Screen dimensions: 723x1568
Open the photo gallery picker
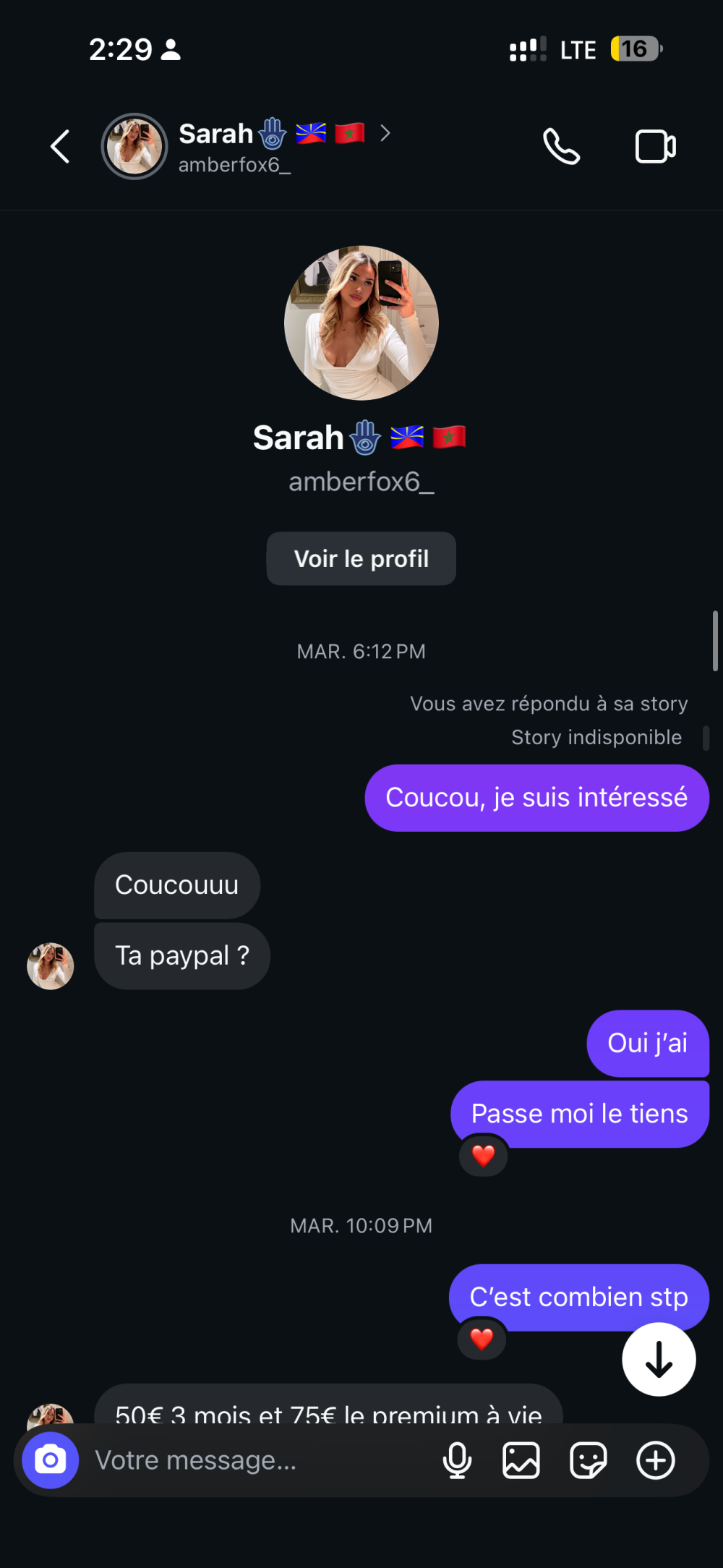[x=521, y=1460]
